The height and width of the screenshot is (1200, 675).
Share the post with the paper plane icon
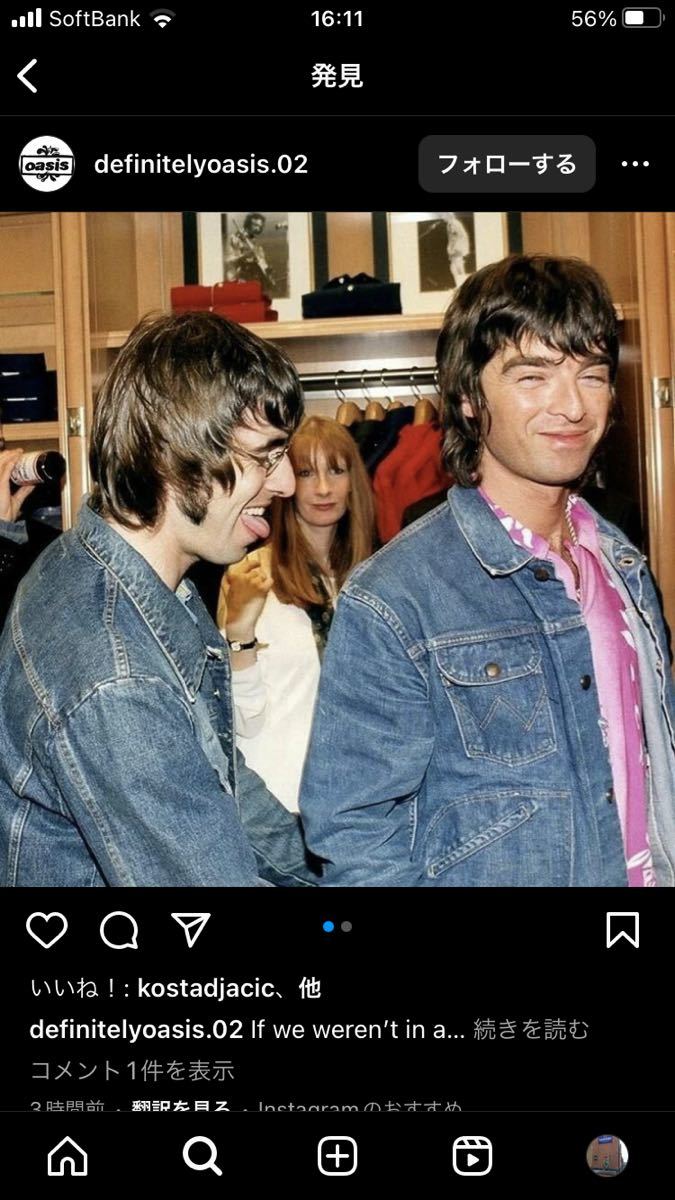[190, 930]
